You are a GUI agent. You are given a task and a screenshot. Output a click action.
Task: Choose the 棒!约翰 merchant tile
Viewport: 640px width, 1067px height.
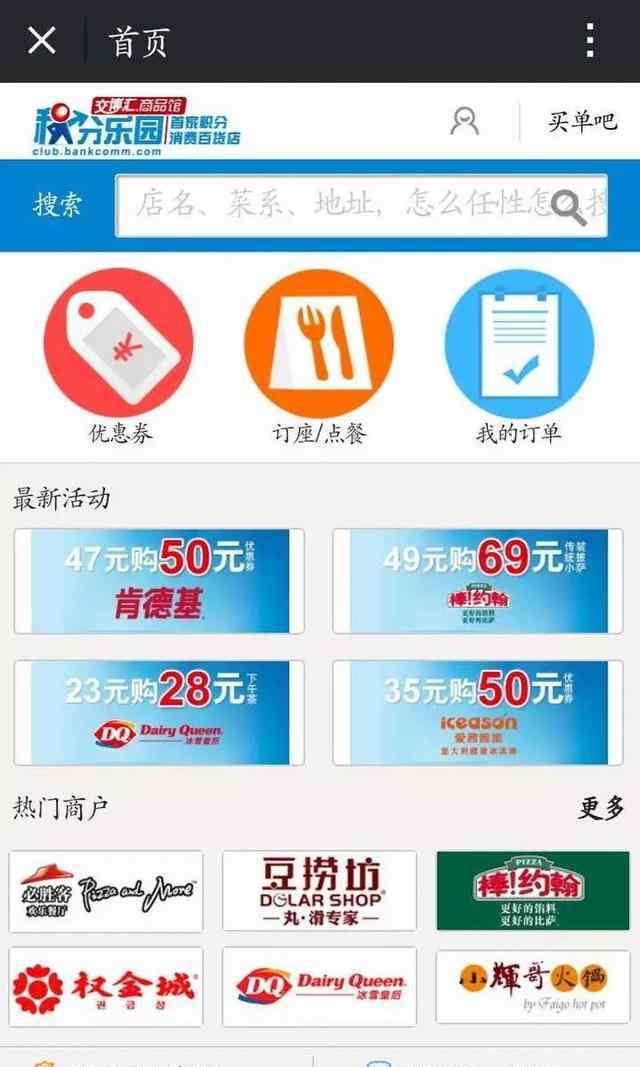pos(533,891)
